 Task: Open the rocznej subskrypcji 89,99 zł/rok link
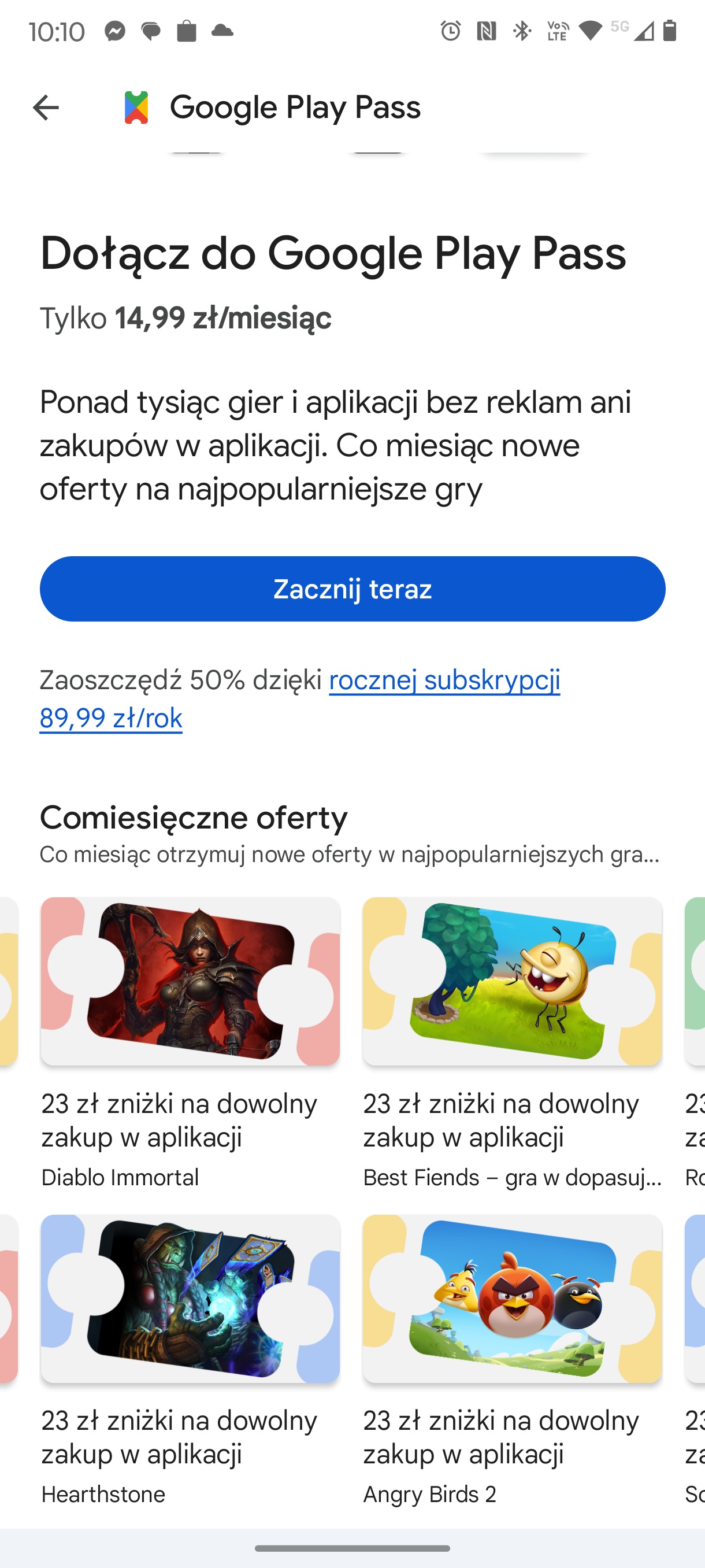[300, 699]
